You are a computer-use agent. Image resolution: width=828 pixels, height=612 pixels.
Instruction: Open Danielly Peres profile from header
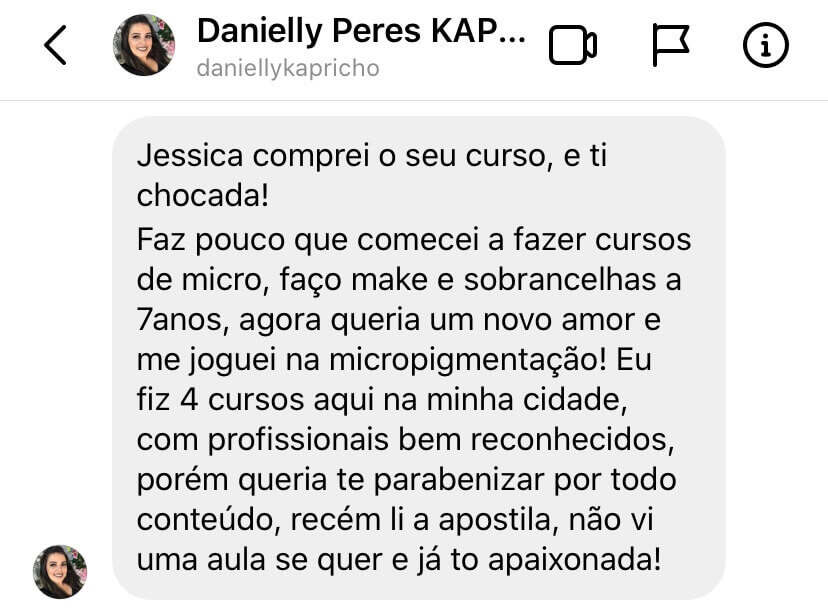click(359, 46)
